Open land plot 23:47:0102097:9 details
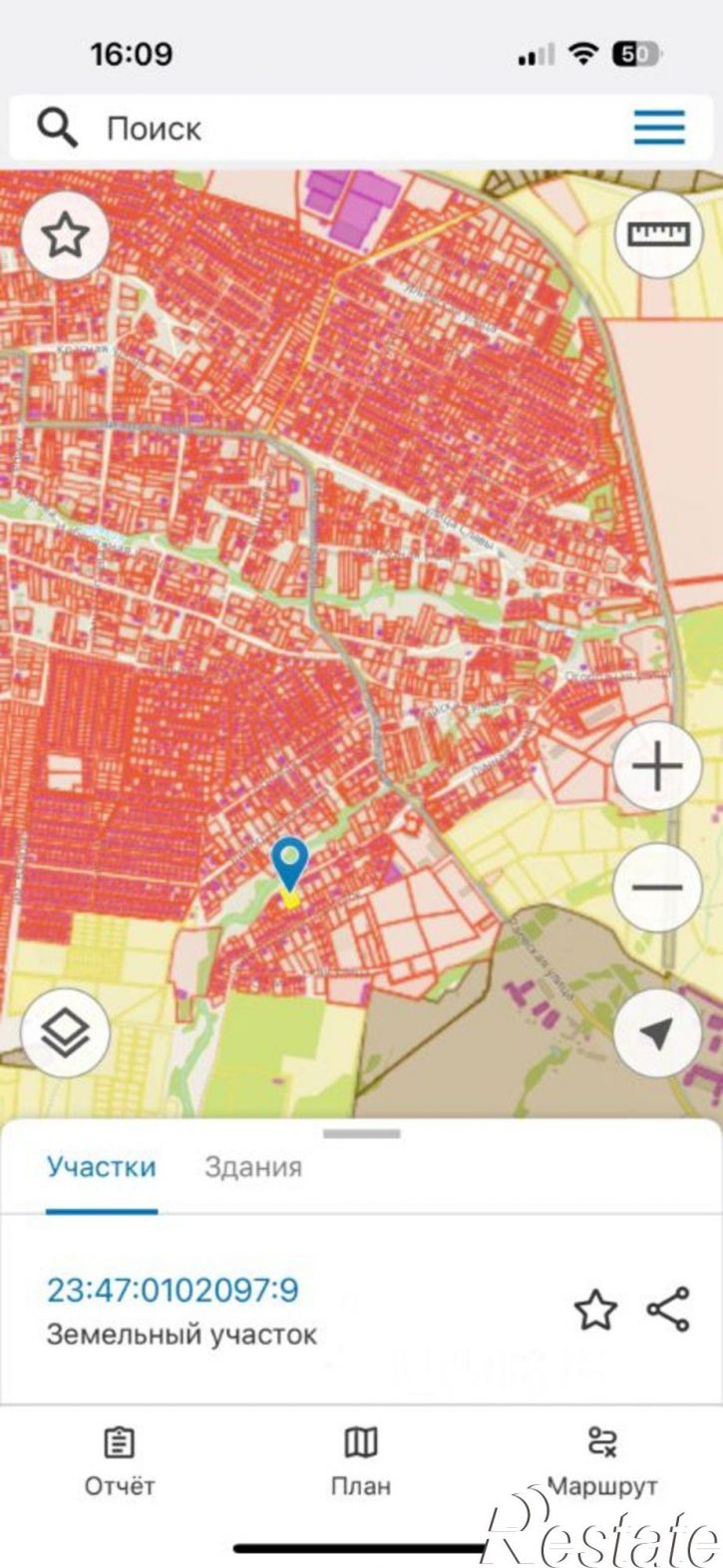 click(x=173, y=1291)
